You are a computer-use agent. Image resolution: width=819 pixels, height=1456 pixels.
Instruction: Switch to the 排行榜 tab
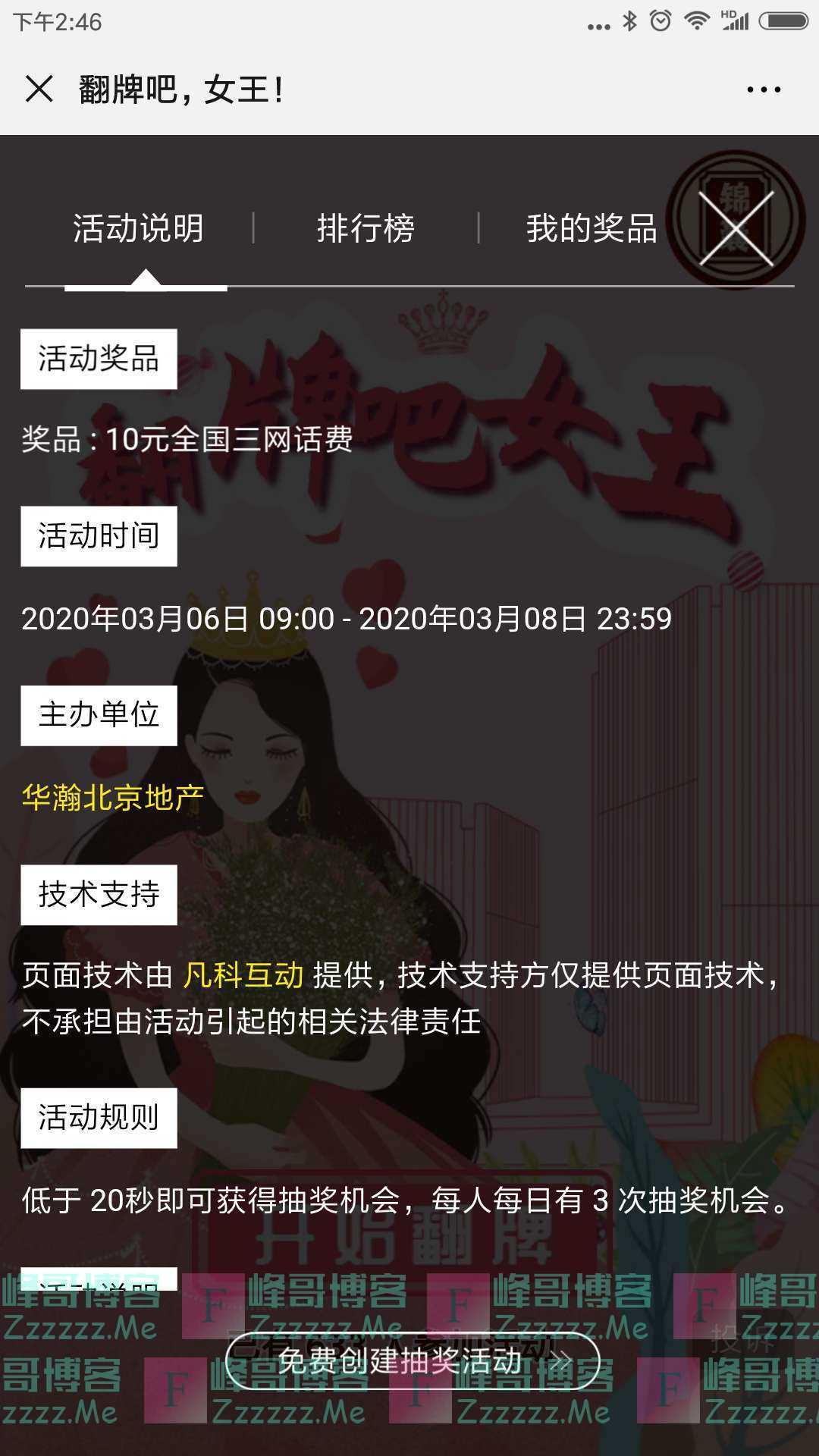[366, 227]
